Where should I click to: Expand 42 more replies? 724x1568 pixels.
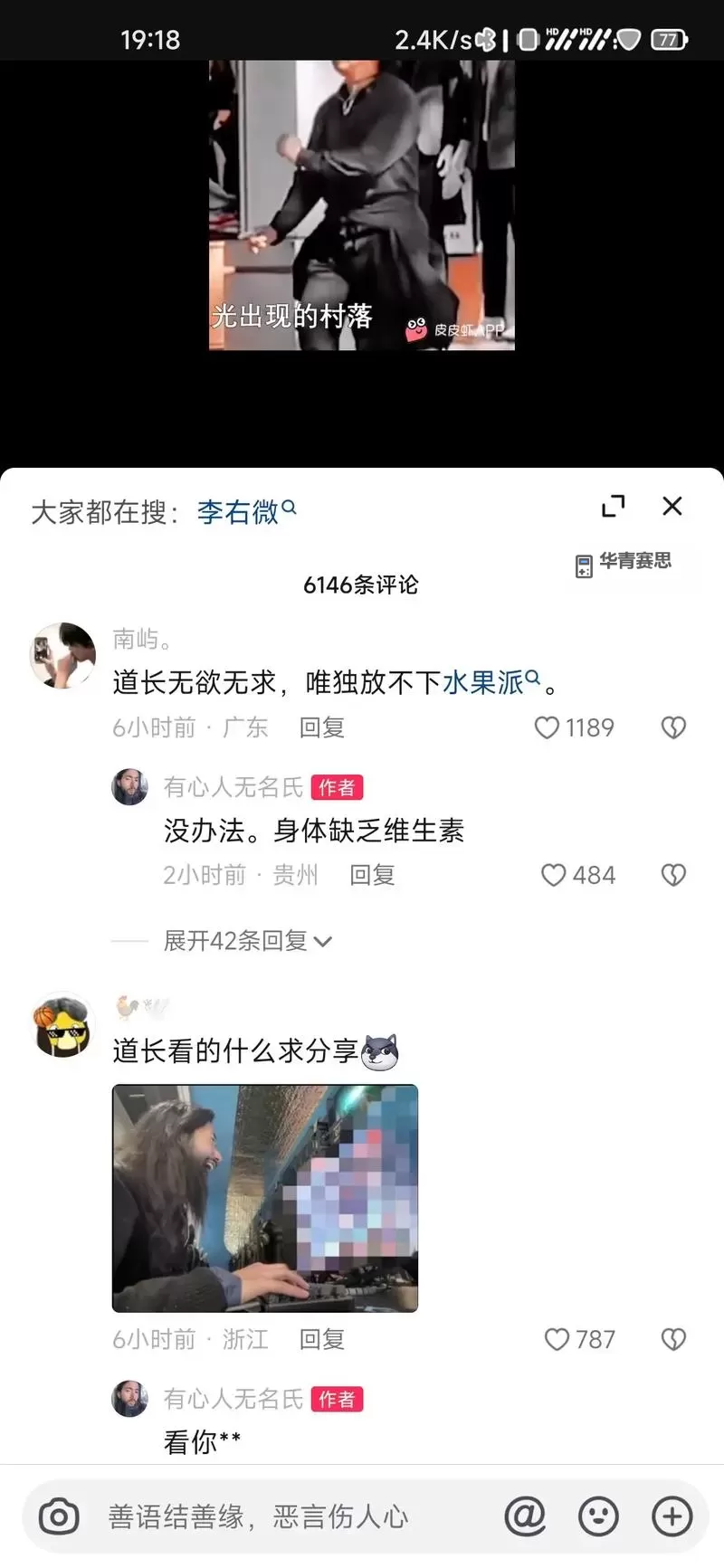246,941
